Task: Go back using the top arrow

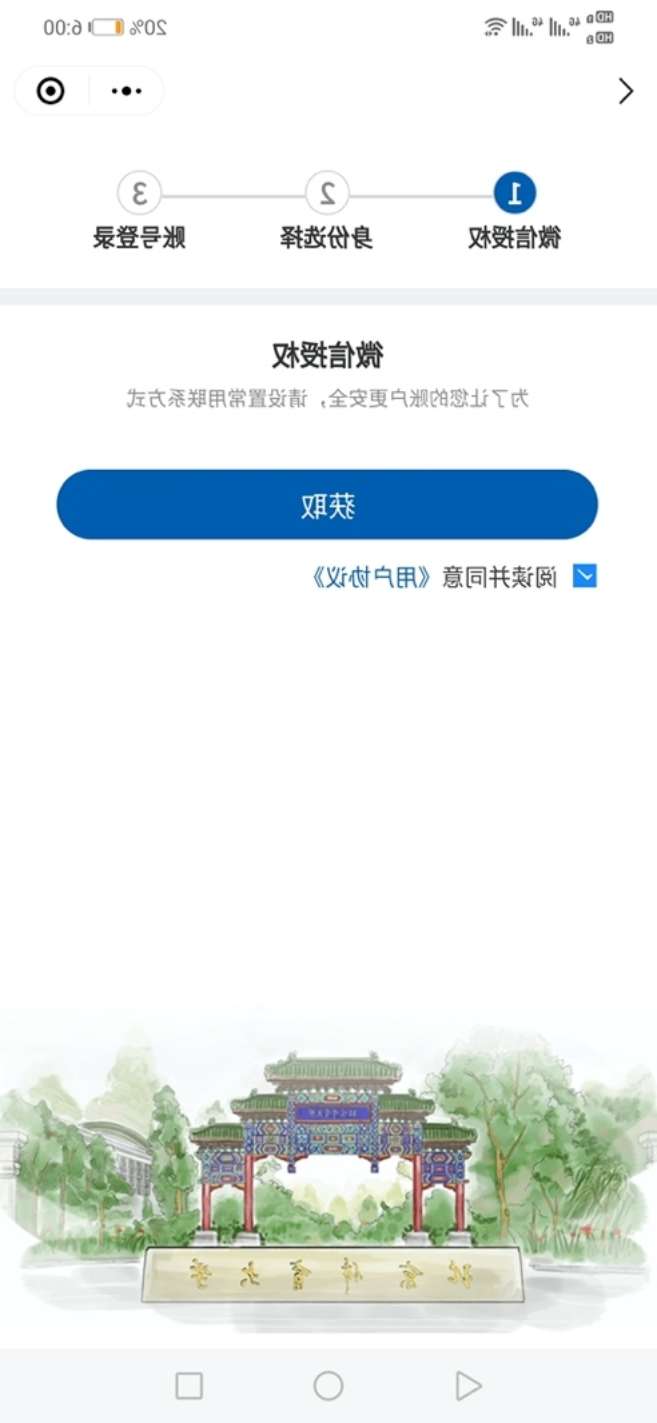Action: tap(625, 92)
